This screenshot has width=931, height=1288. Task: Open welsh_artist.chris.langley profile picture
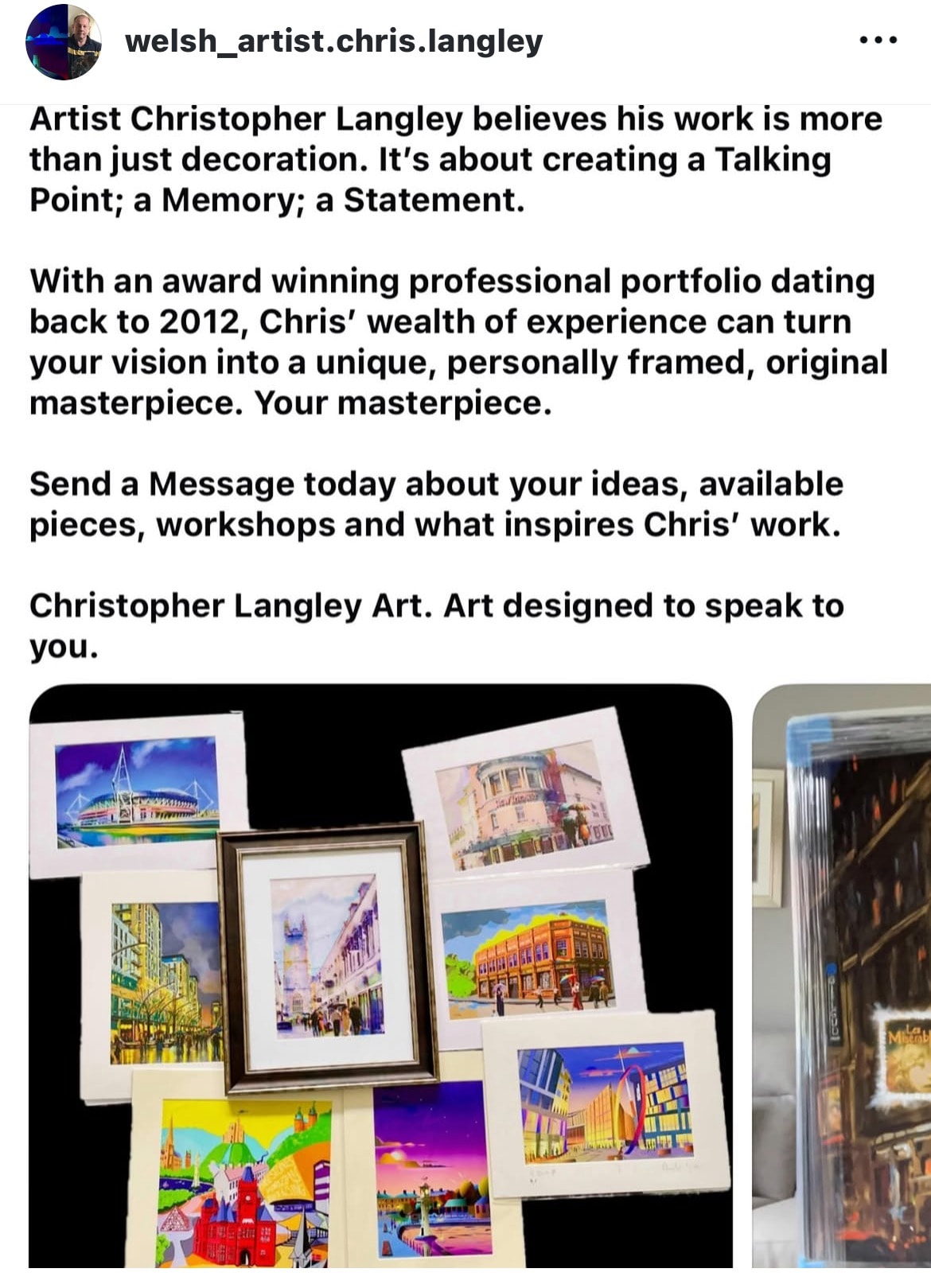click(x=63, y=42)
